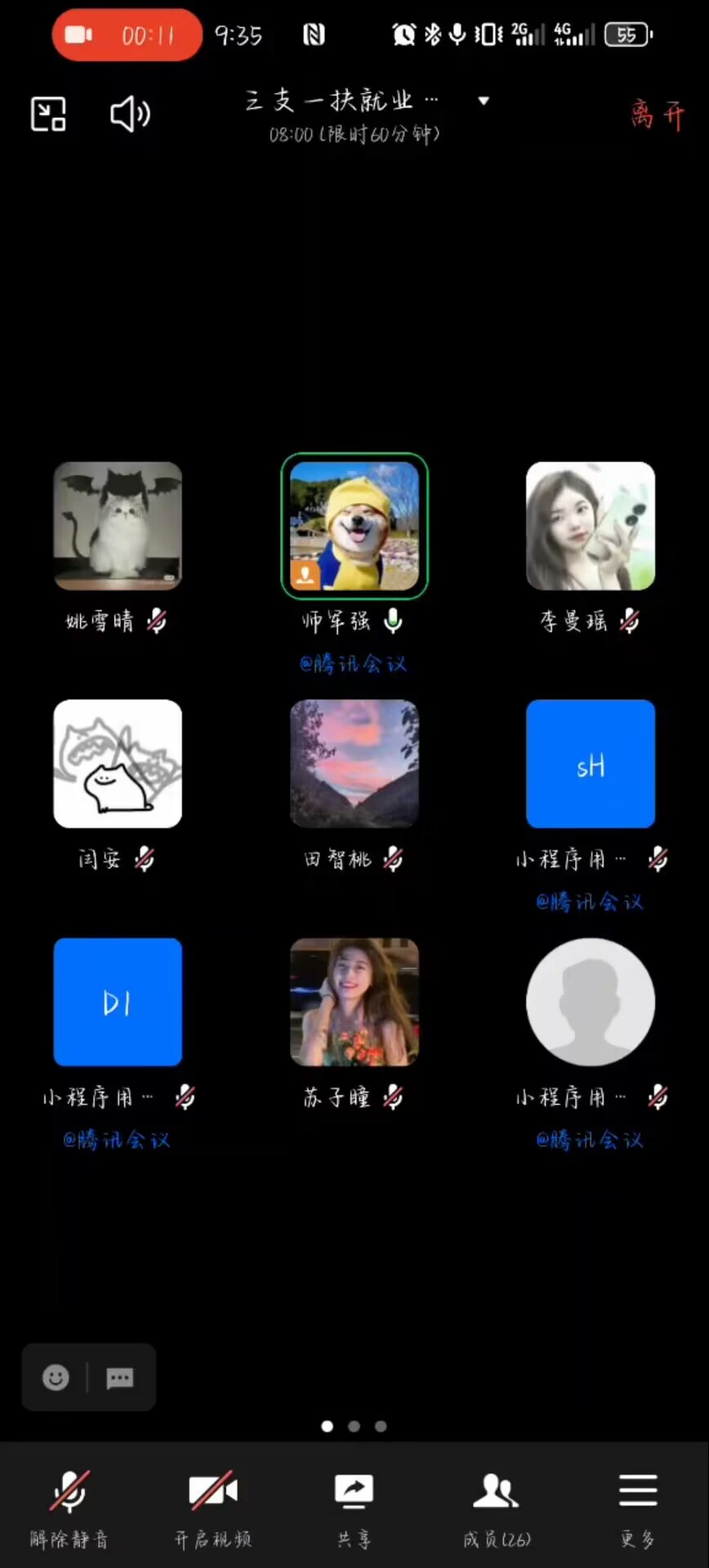Image resolution: width=709 pixels, height=1568 pixels.
Task: Open the 更多 more options menu
Action: (x=637, y=1508)
